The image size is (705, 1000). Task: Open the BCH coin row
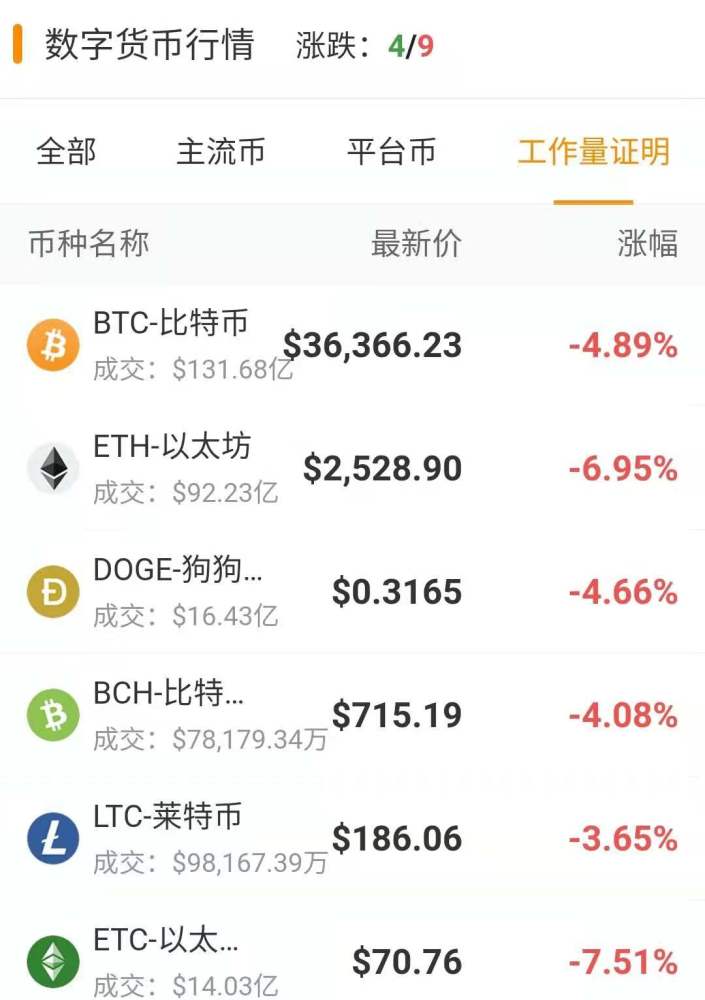pyautogui.click(x=352, y=716)
